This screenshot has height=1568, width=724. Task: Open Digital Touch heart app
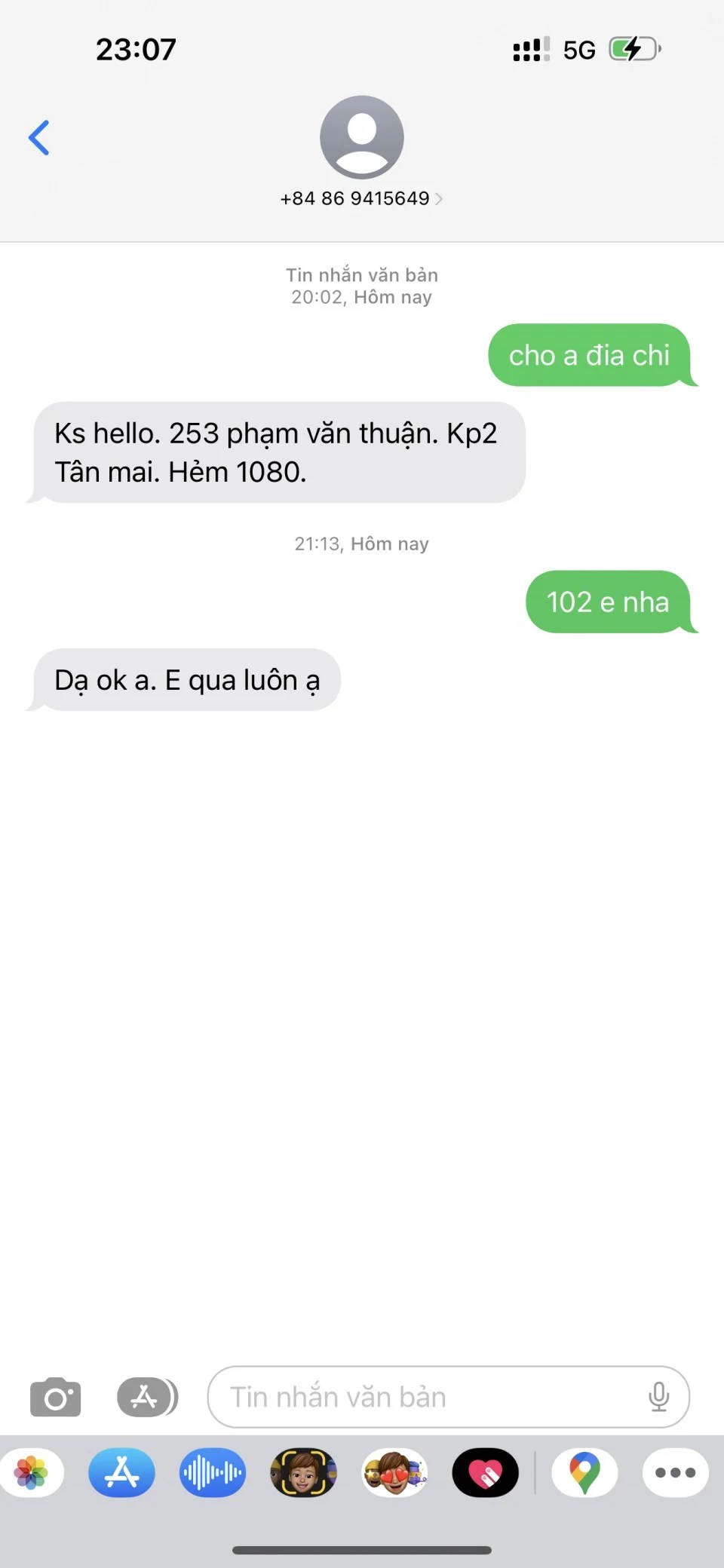click(485, 1472)
